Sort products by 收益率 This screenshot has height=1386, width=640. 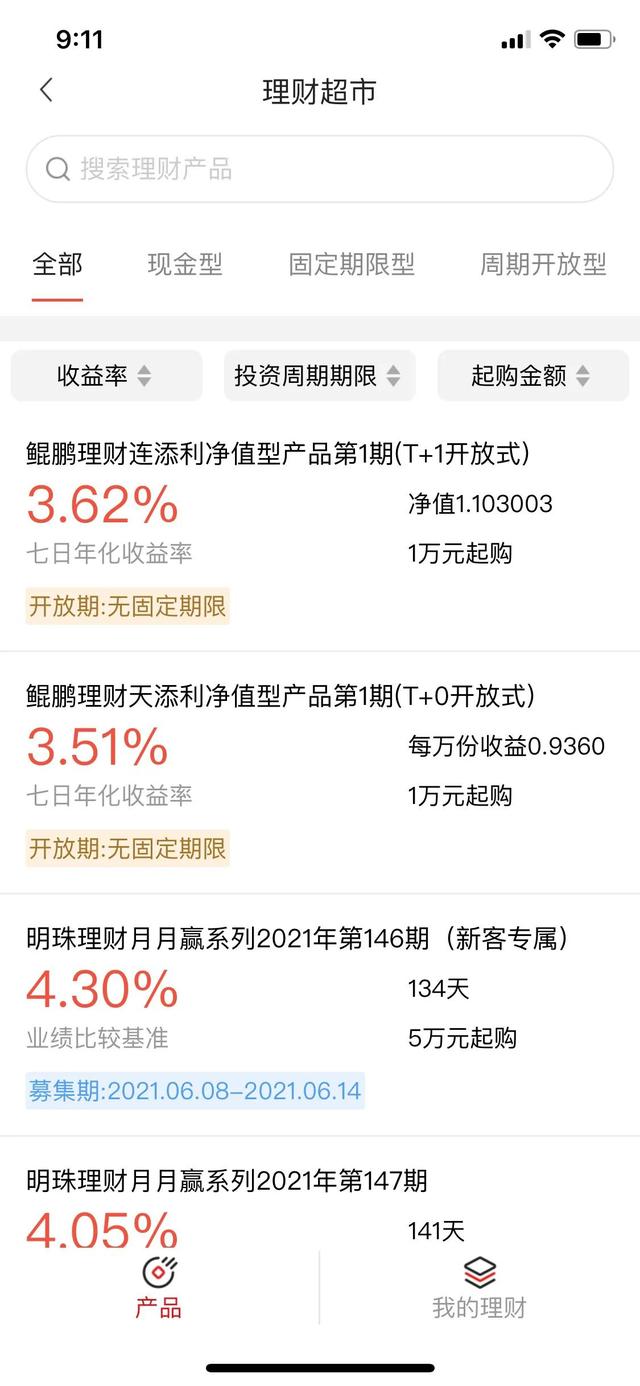(106, 376)
